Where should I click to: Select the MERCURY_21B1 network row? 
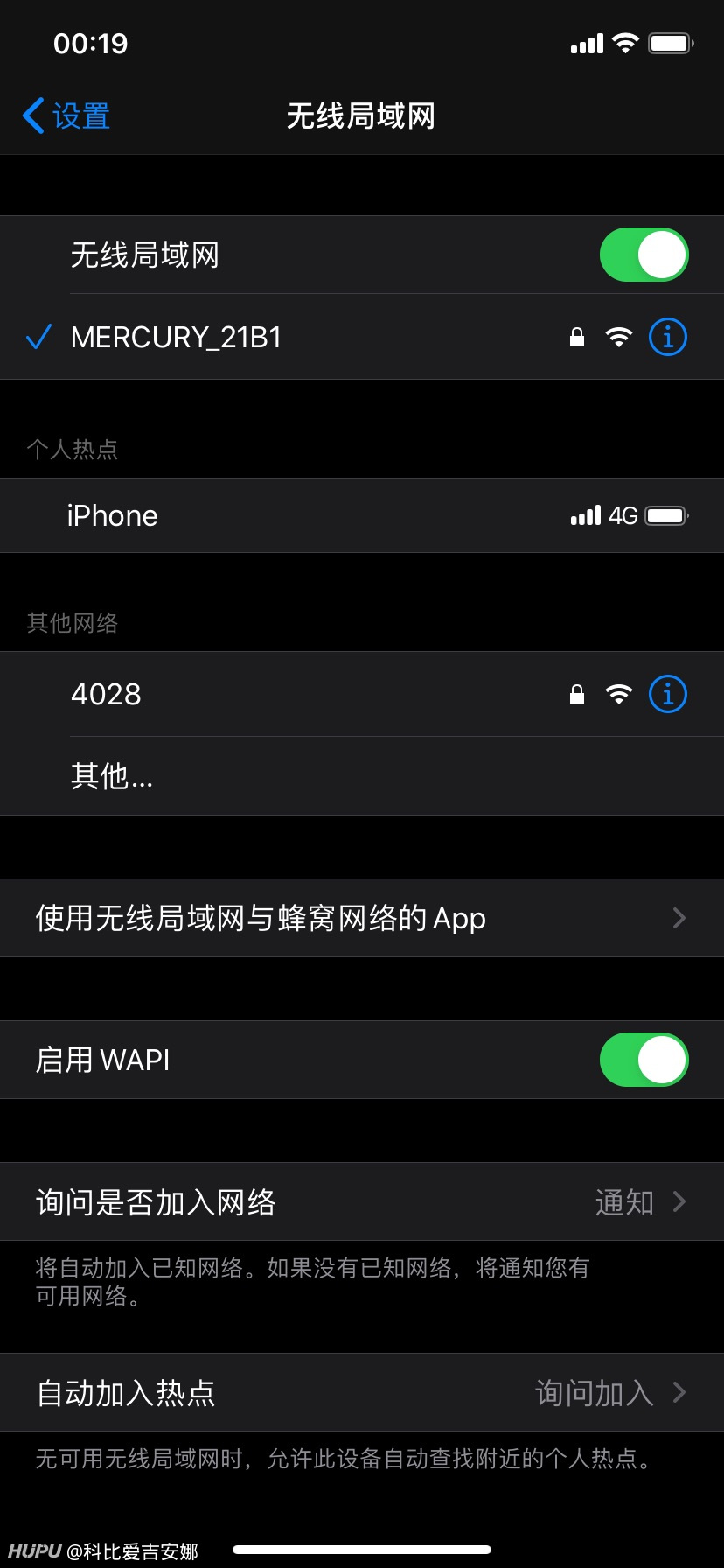point(362,337)
